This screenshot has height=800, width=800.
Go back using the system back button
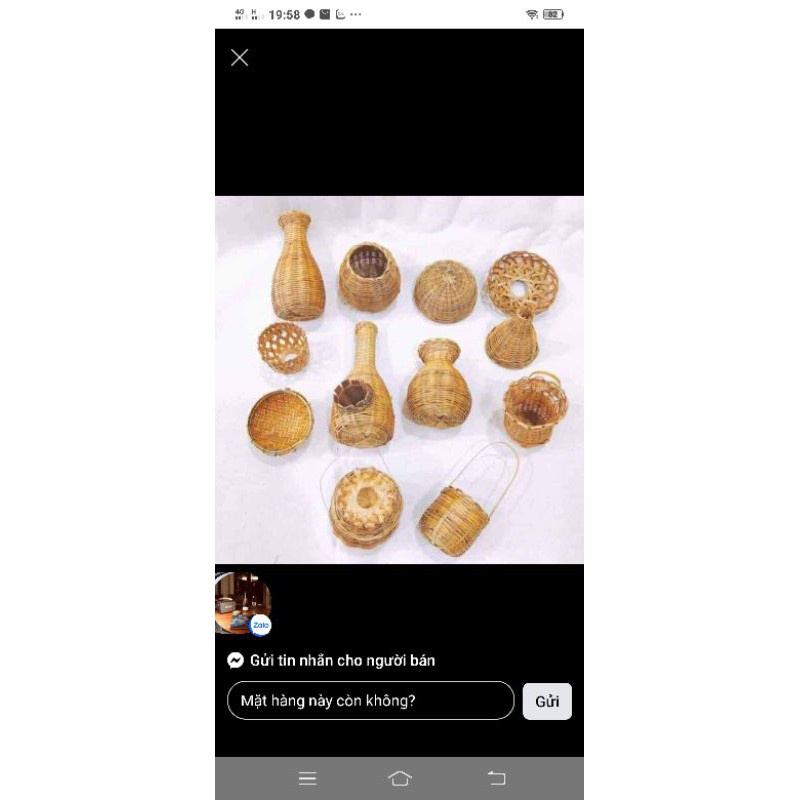(496, 778)
